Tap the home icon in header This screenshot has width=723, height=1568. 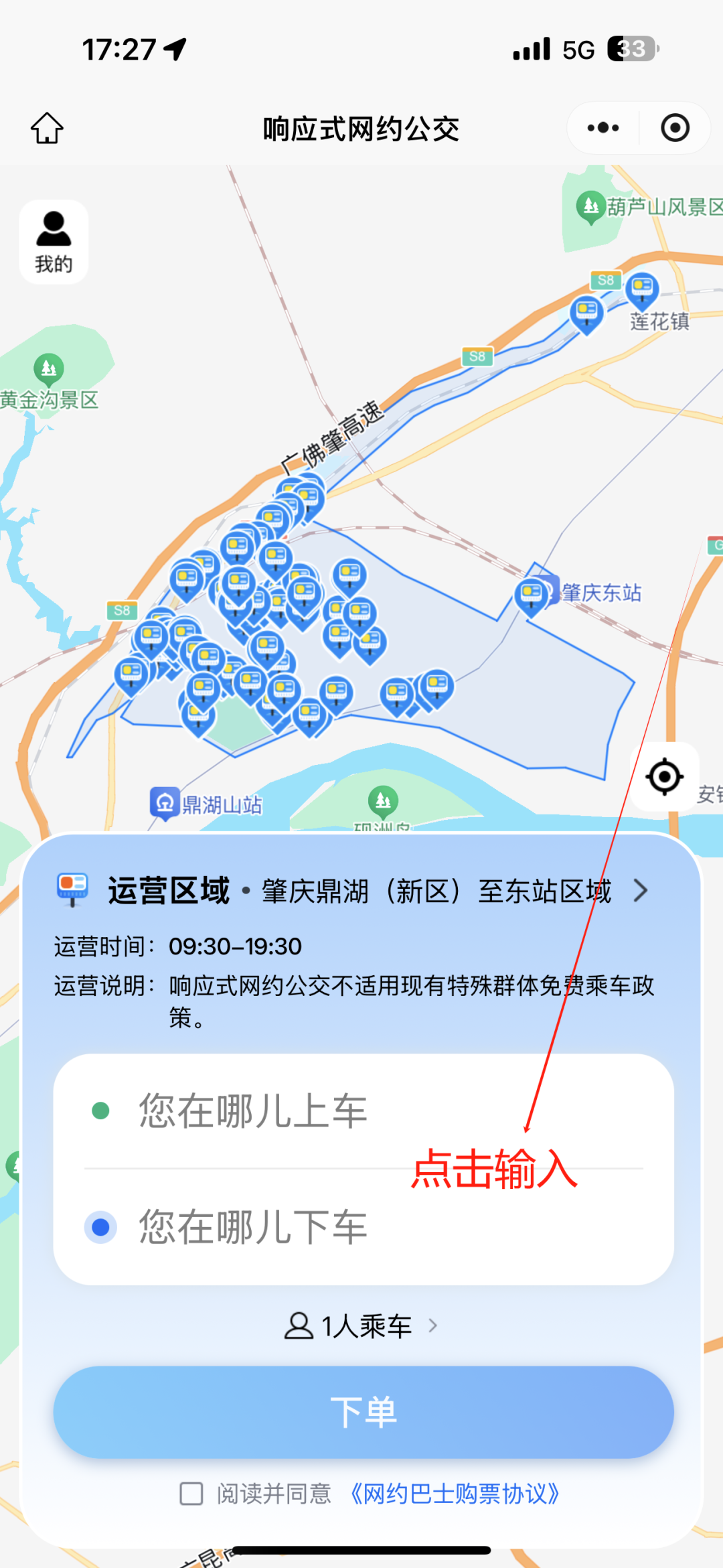tap(47, 128)
